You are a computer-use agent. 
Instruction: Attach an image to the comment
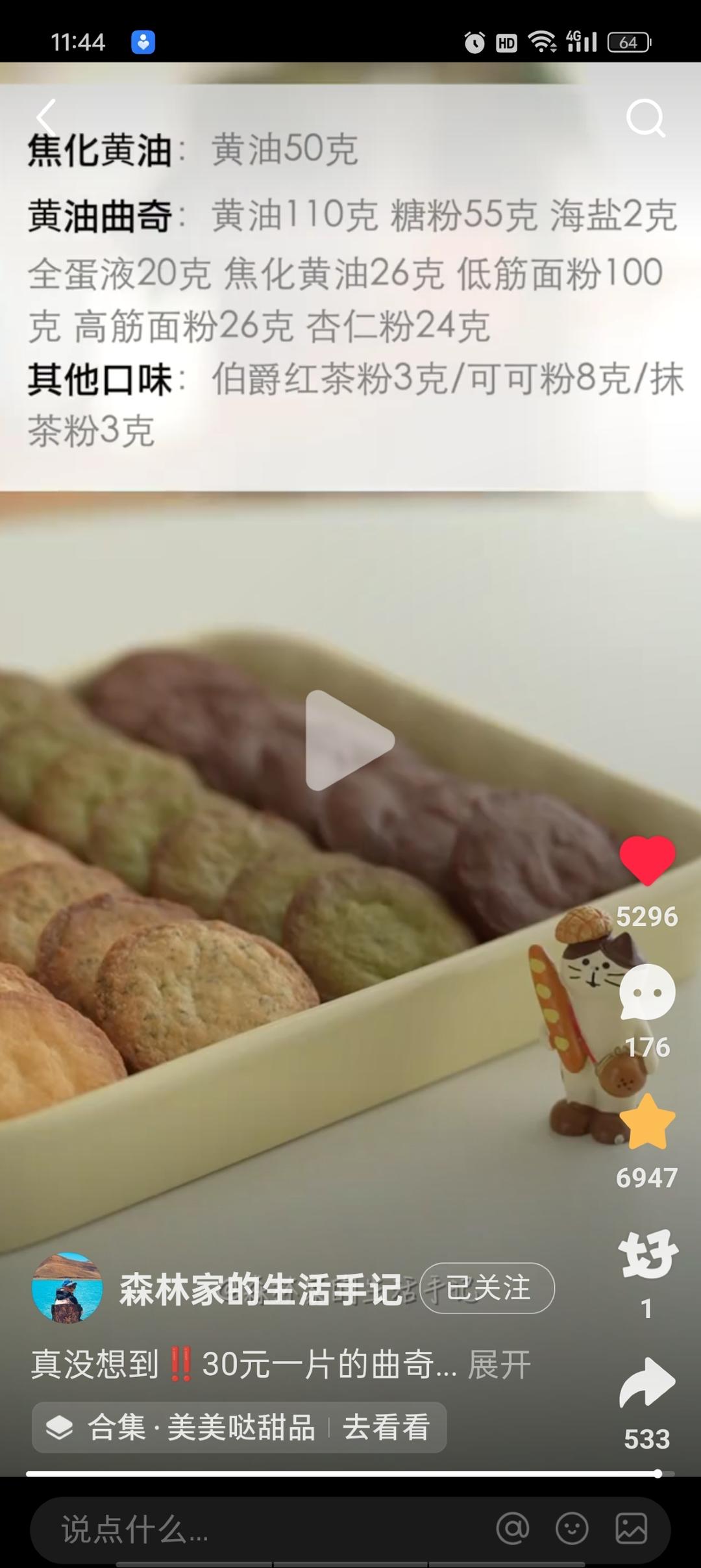tap(631, 1529)
